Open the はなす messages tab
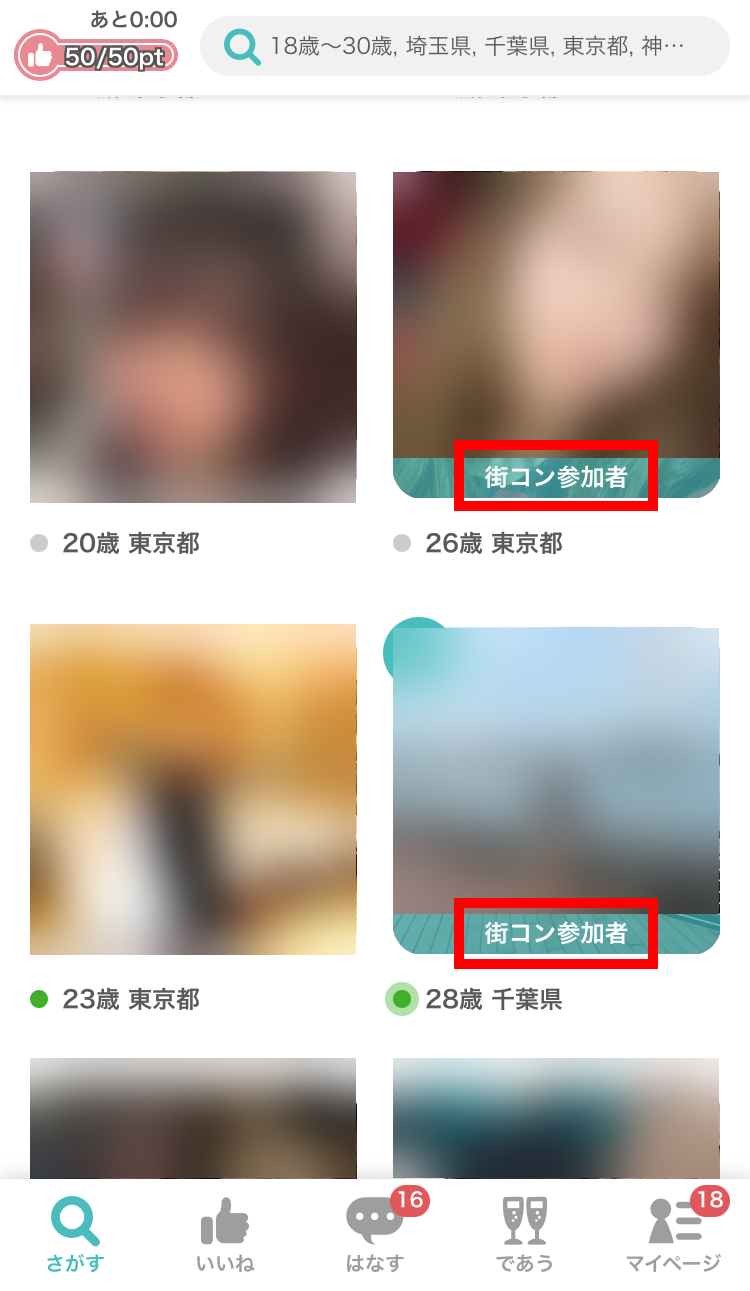 [375, 1235]
